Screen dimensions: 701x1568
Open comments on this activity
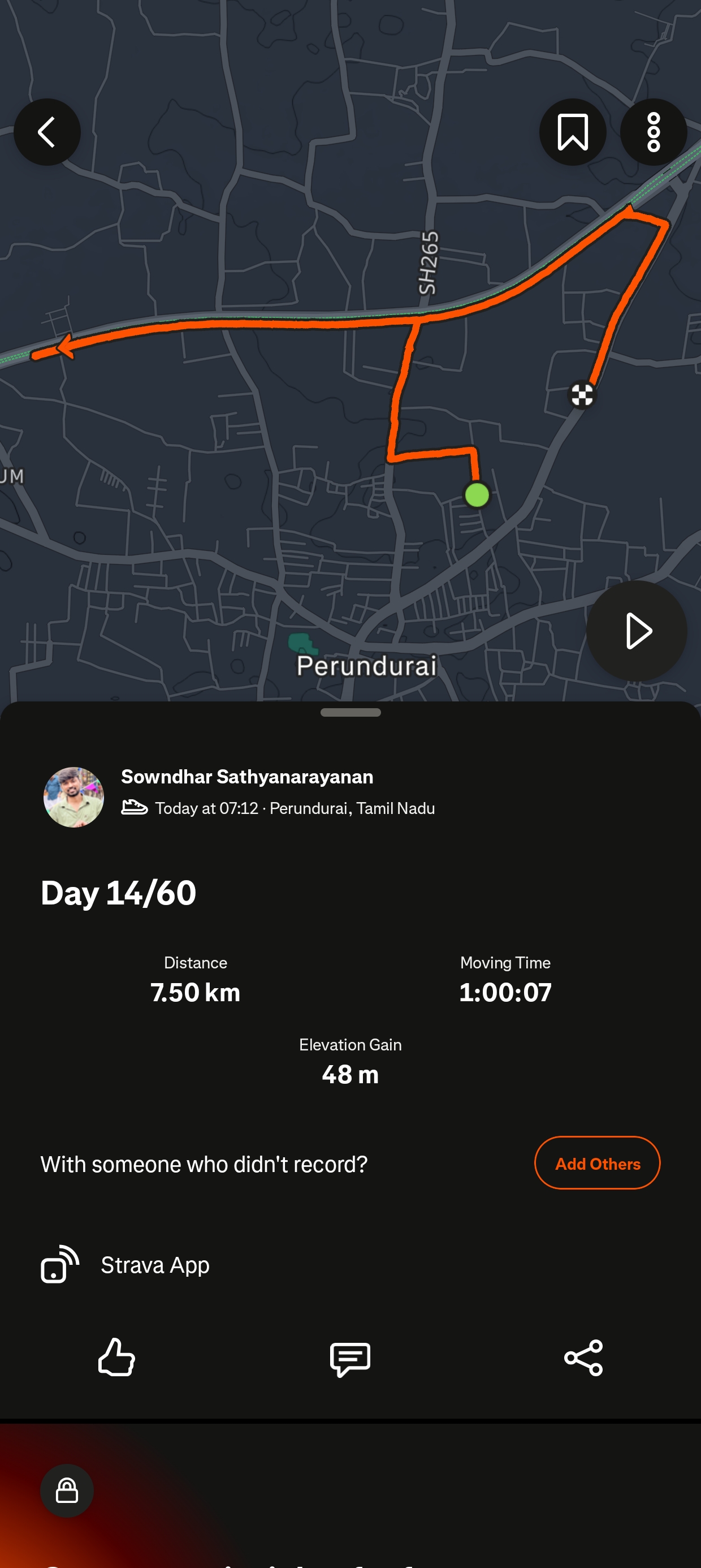(350, 1358)
